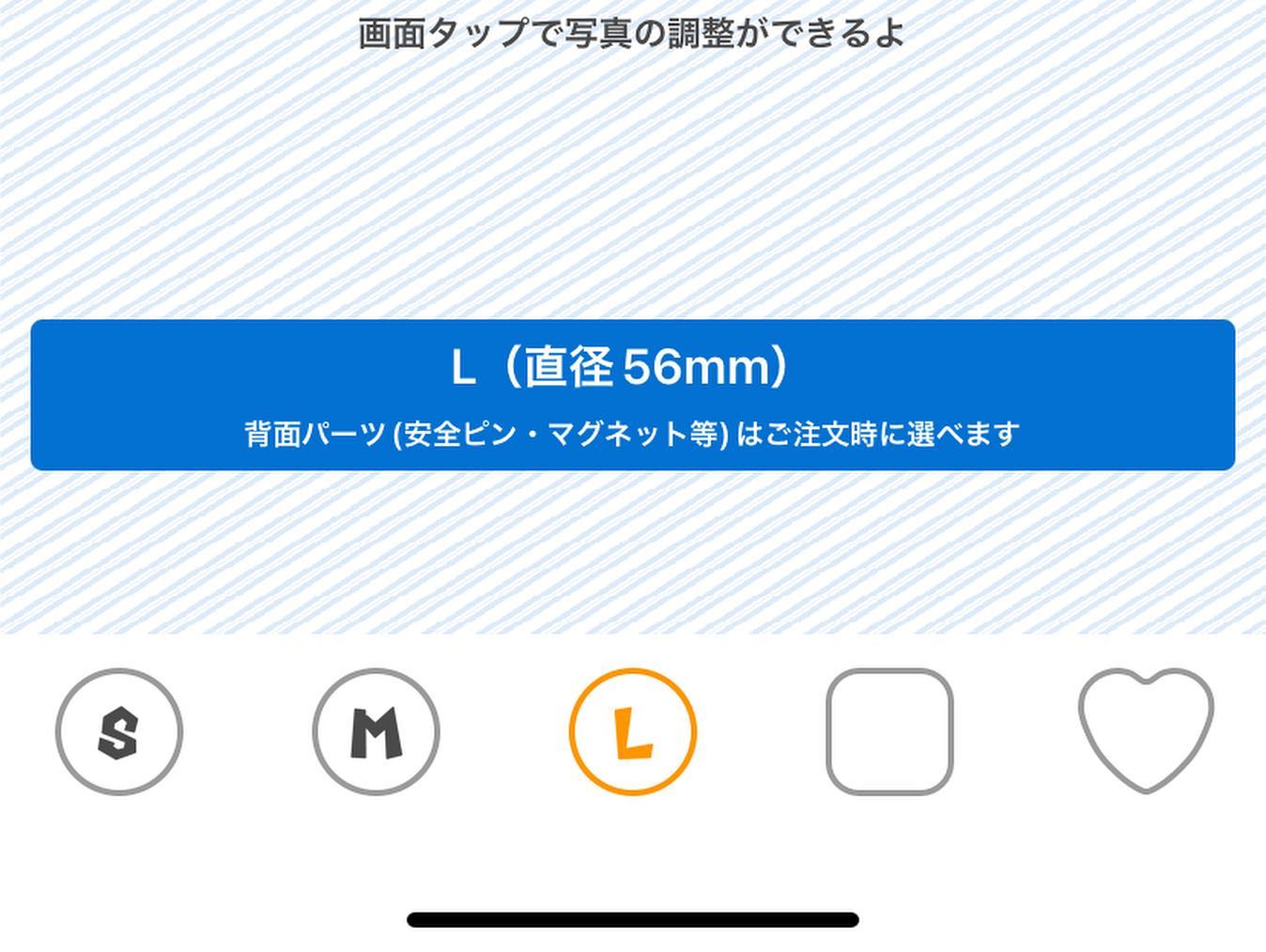The width and height of the screenshot is (1266, 952).
Task: Select the L size badge
Action: 632,732
